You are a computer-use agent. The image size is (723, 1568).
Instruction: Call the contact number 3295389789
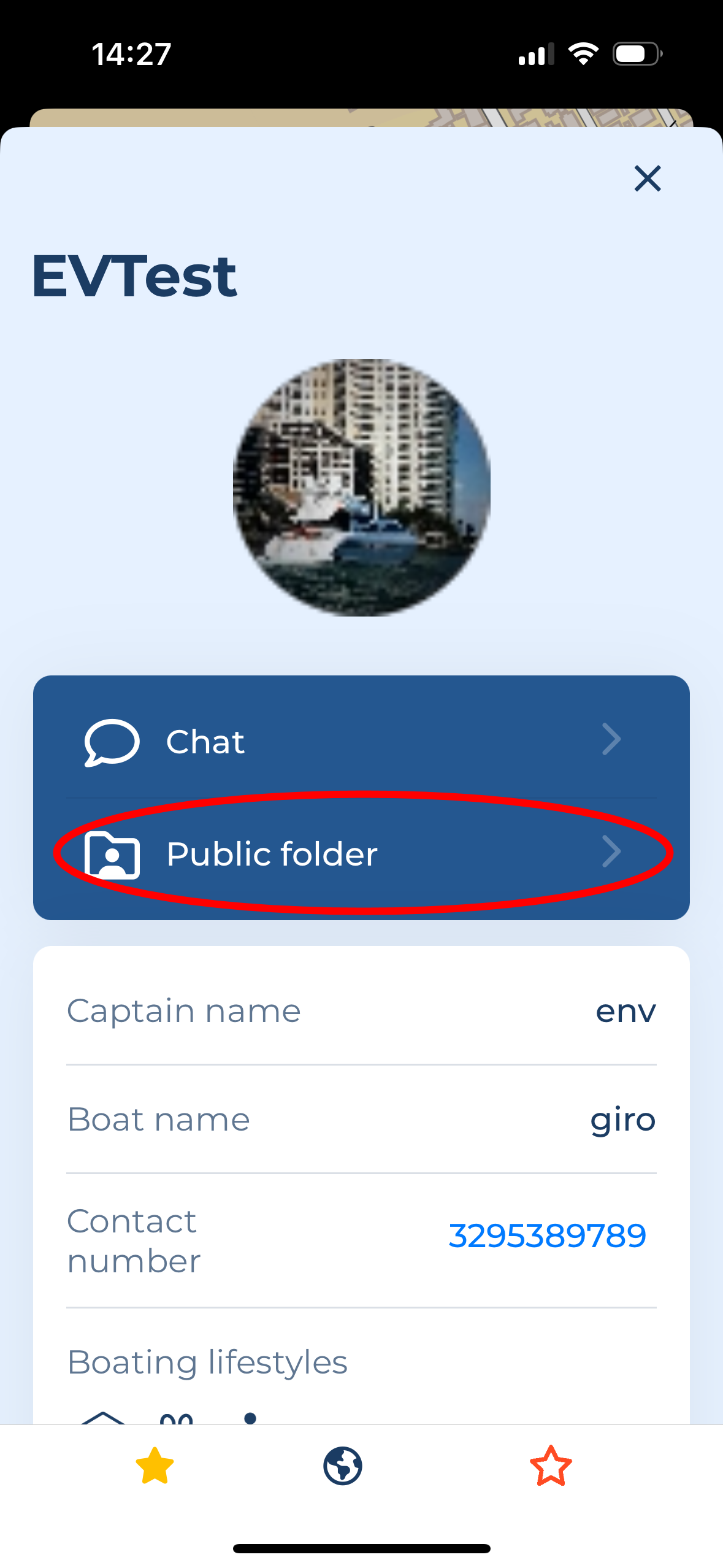[x=547, y=1235]
